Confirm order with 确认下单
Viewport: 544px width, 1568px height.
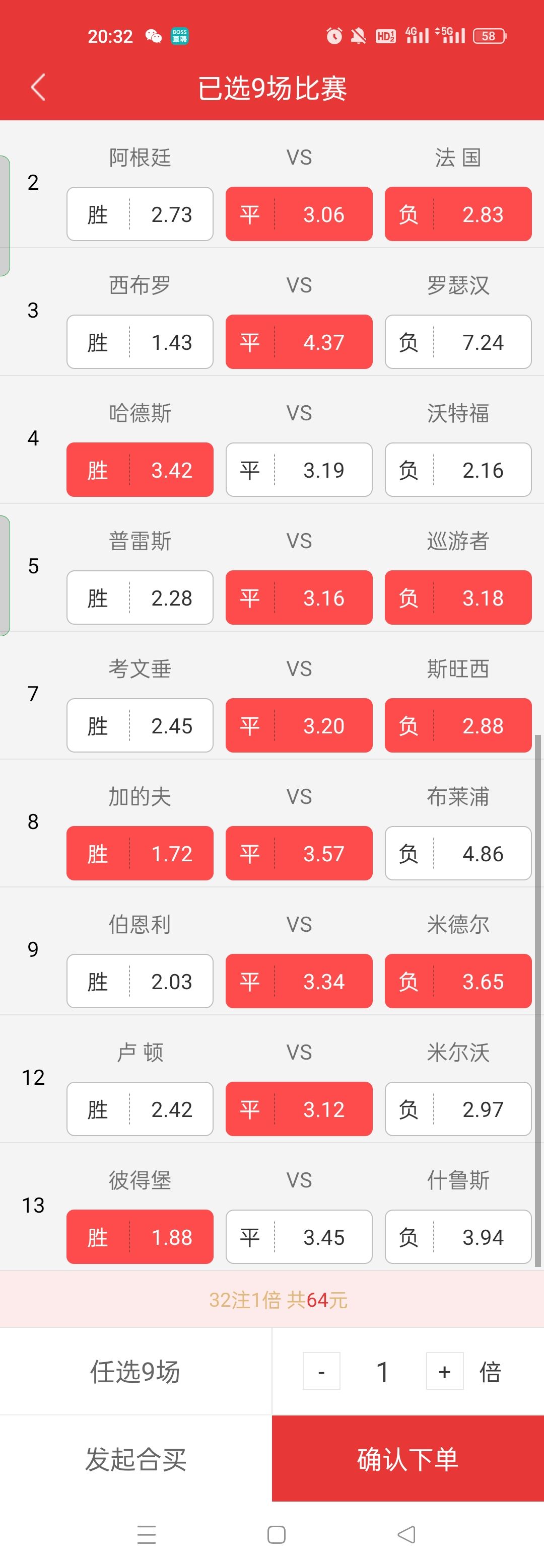(407, 1459)
